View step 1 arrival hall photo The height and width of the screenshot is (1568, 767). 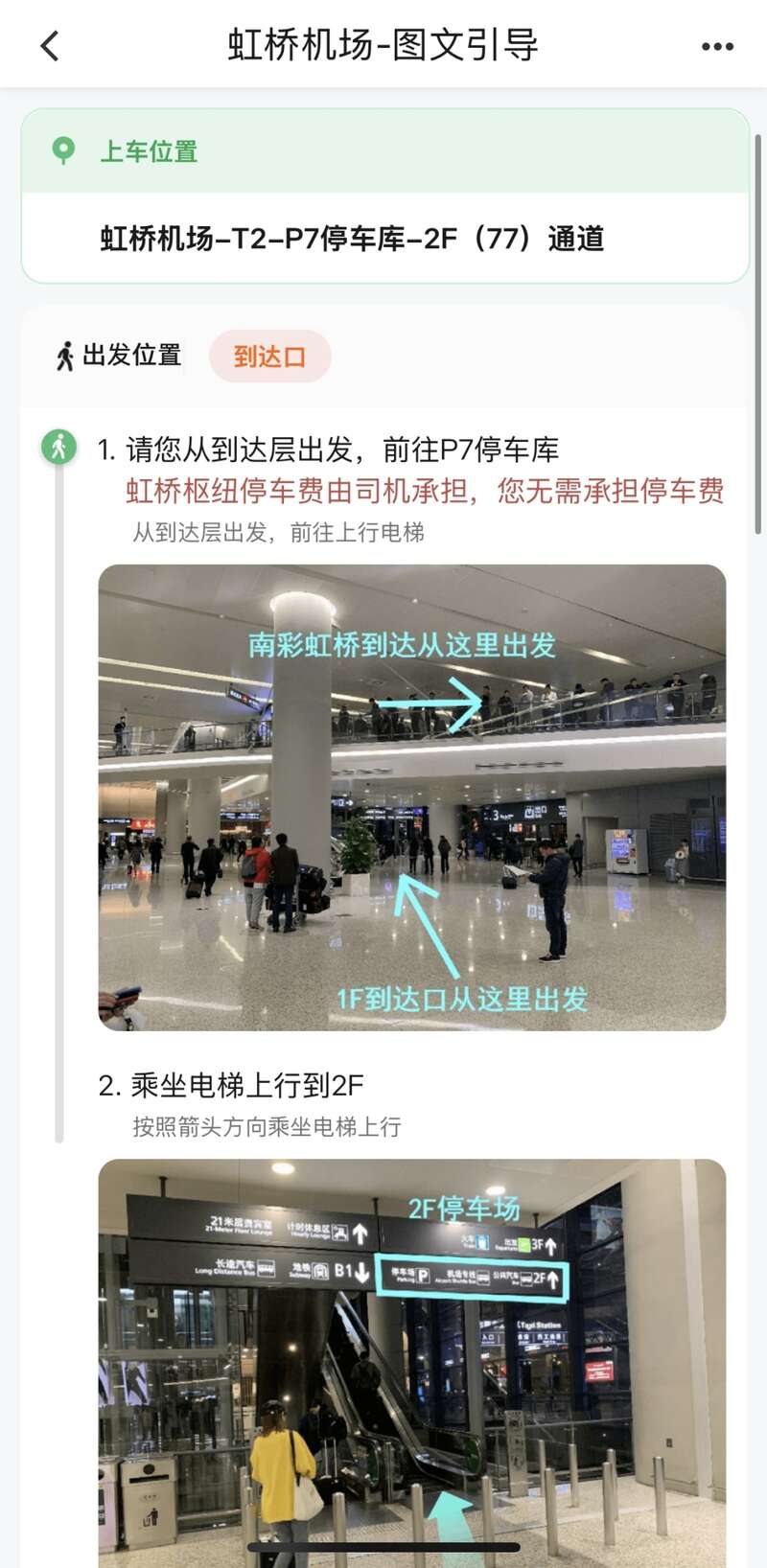tap(412, 797)
